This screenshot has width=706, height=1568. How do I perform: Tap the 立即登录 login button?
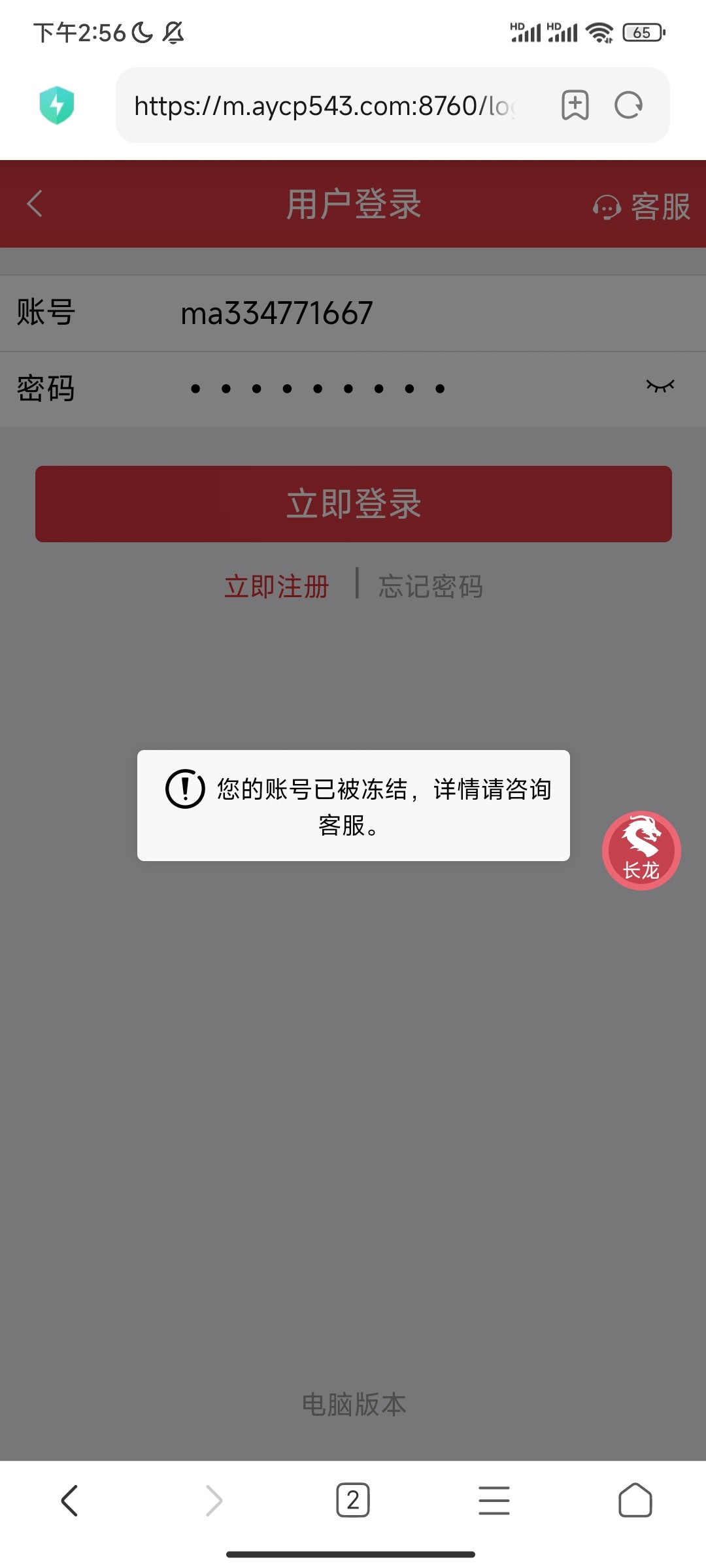tap(353, 504)
